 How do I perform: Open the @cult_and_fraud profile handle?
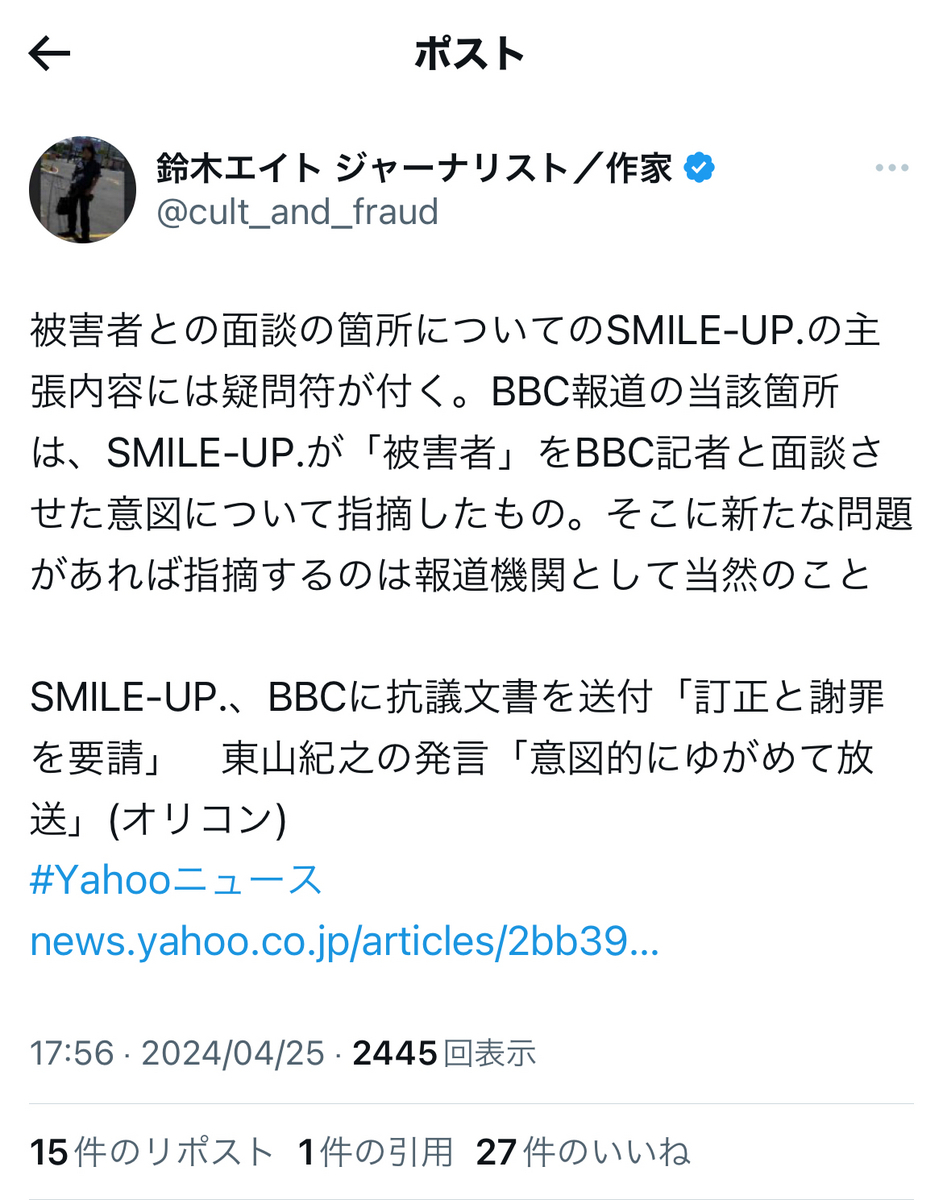point(297,212)
